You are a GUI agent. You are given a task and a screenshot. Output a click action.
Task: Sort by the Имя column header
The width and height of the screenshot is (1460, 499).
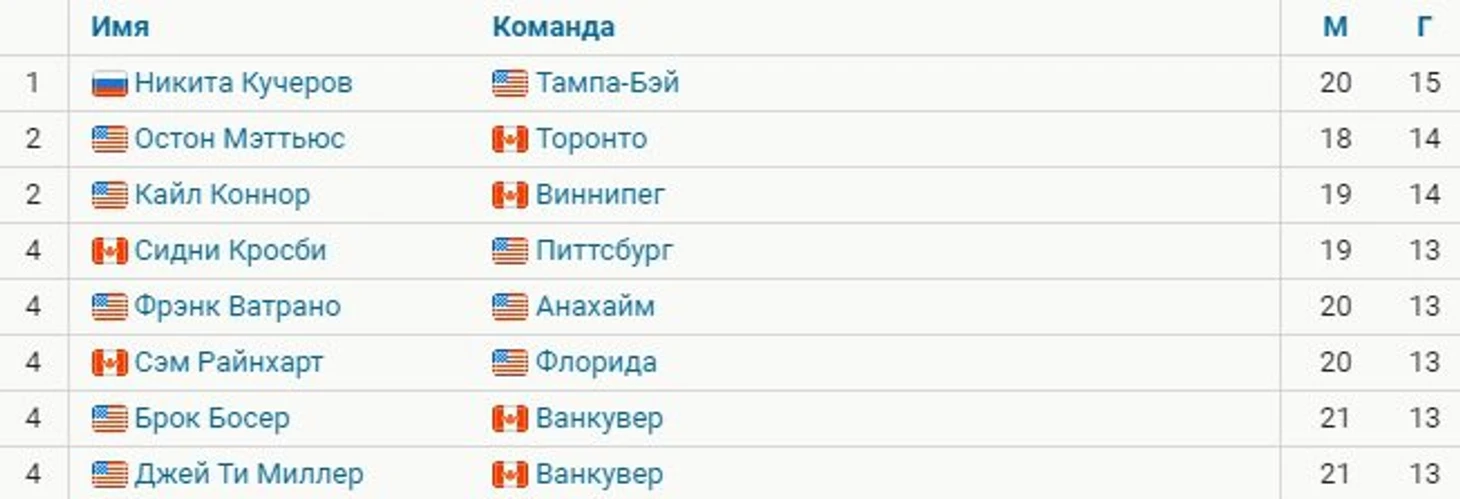click(120, 27)
